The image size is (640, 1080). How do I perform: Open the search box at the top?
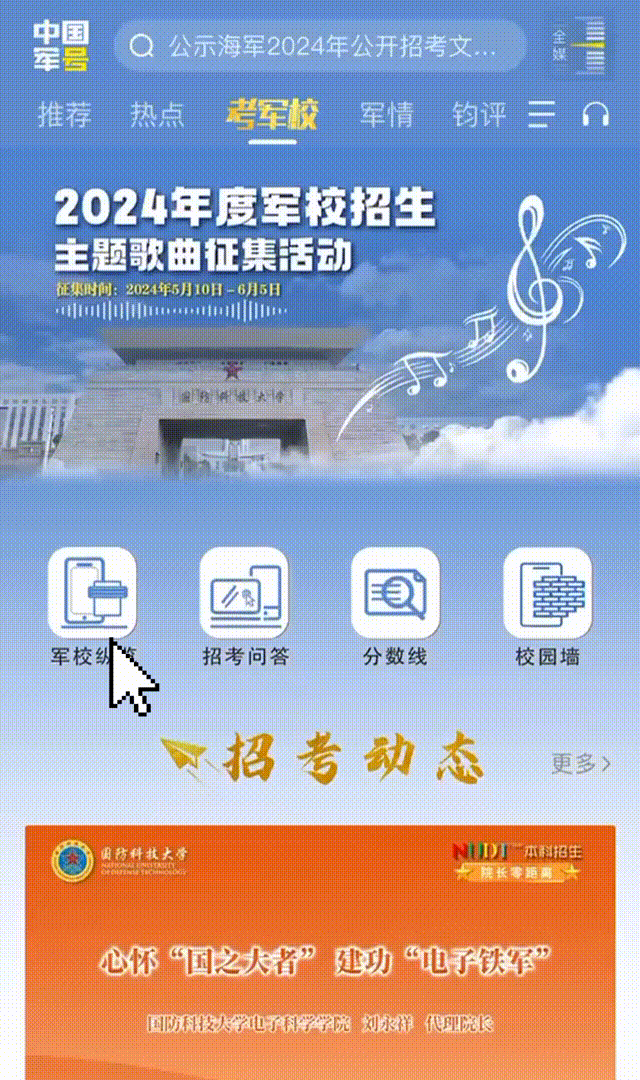(x=320, y=46)
